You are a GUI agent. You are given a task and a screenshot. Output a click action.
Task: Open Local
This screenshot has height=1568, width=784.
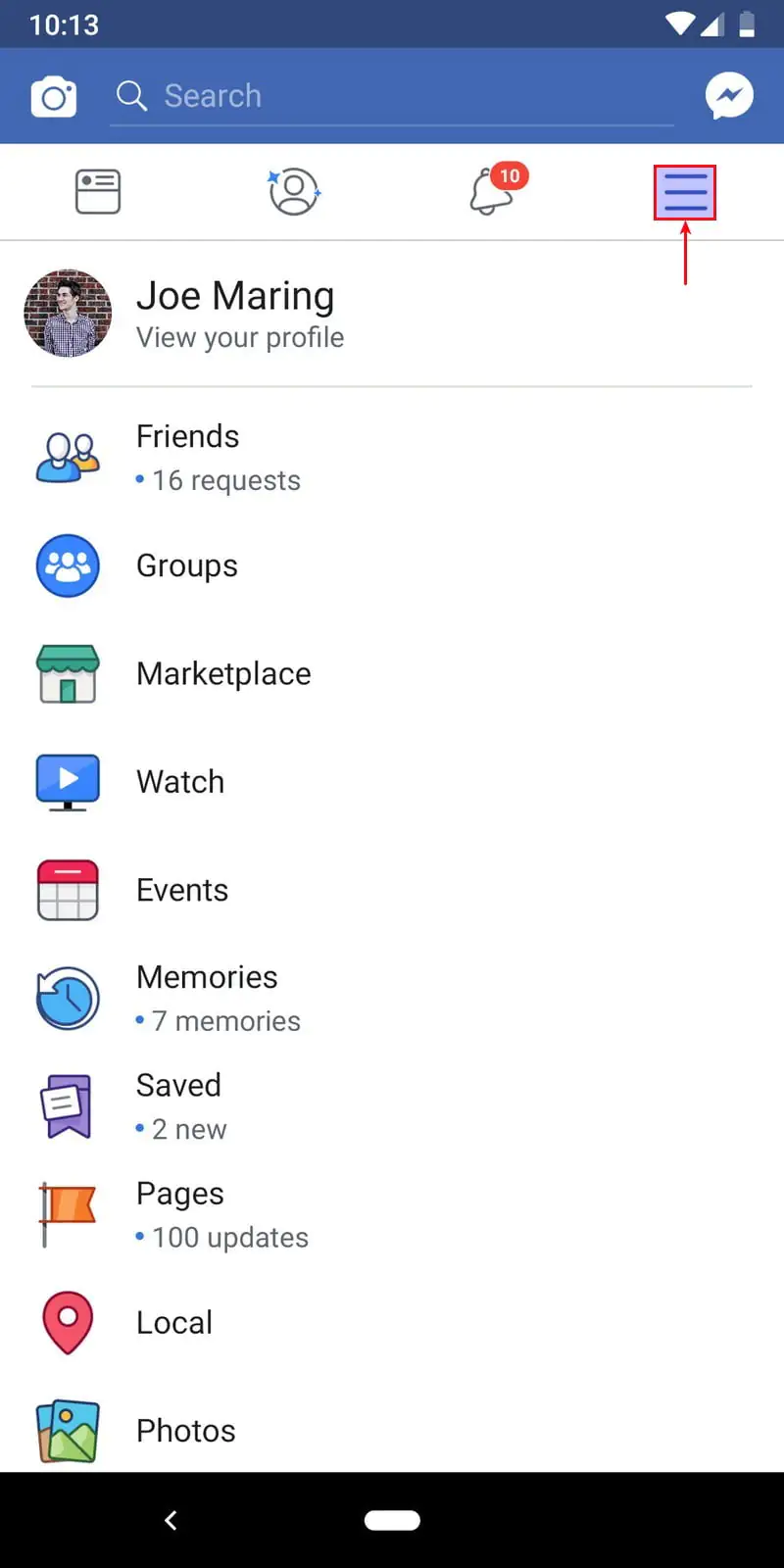click(174, 1322)
